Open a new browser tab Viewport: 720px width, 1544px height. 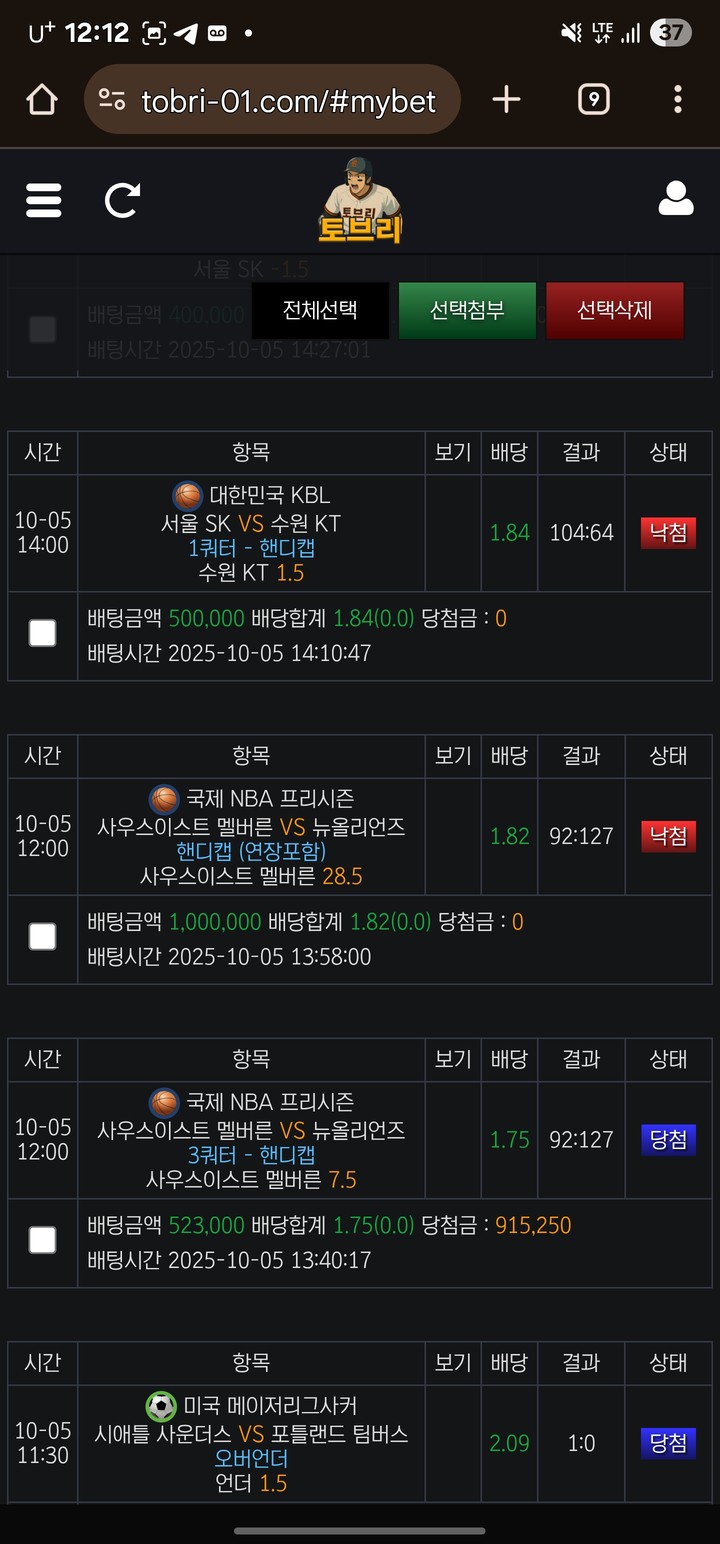point(507,99)
